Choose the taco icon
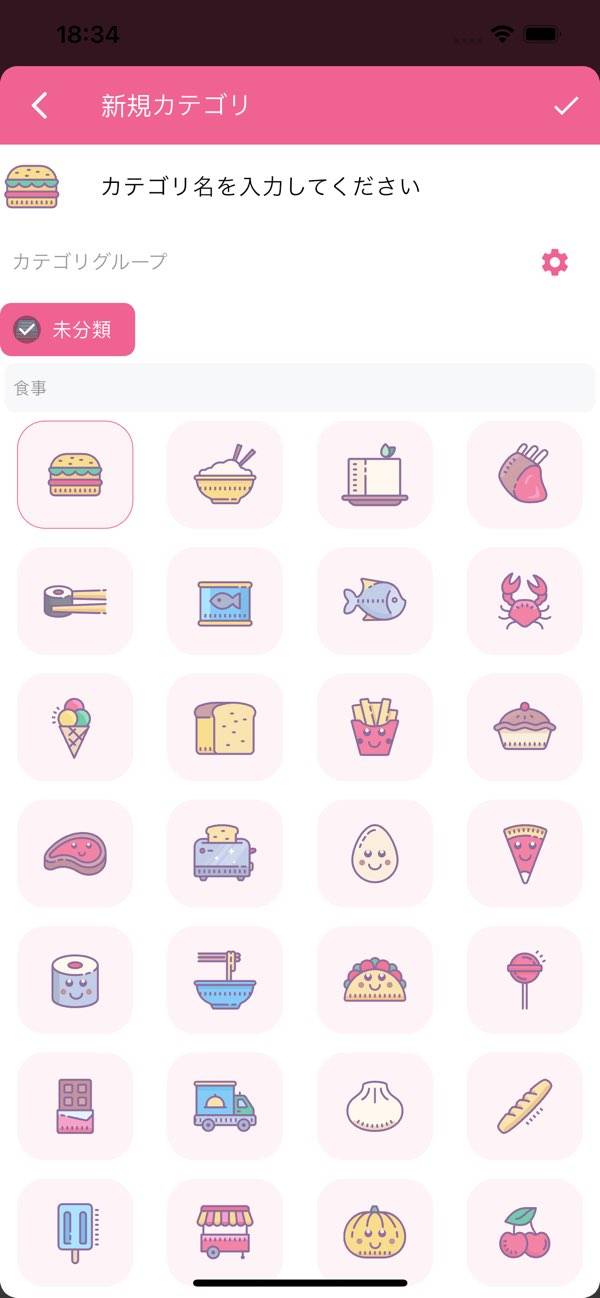The image size is (600, 1298). [x=375, y=979]
